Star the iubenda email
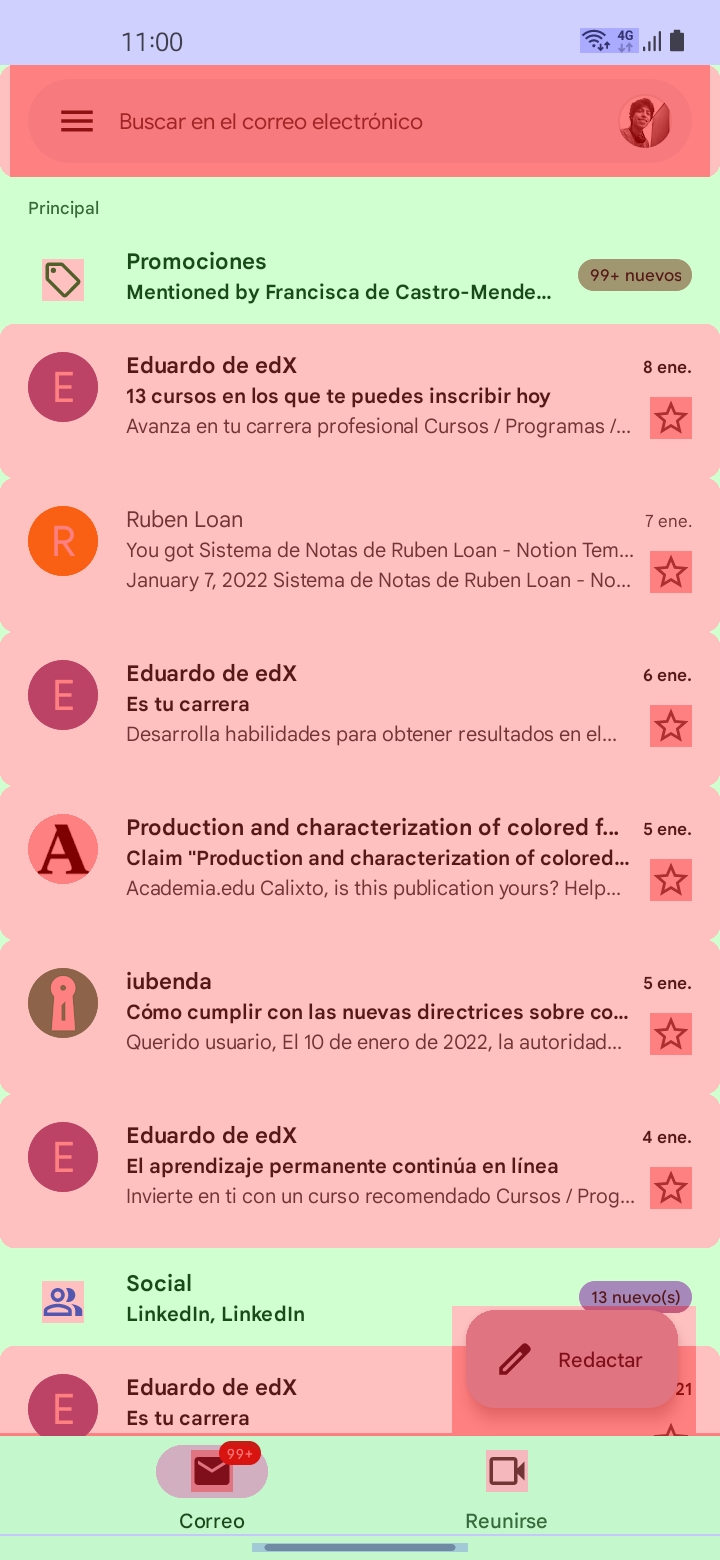Viewport: 720px width, 1560px height. tap(671, 1034)
